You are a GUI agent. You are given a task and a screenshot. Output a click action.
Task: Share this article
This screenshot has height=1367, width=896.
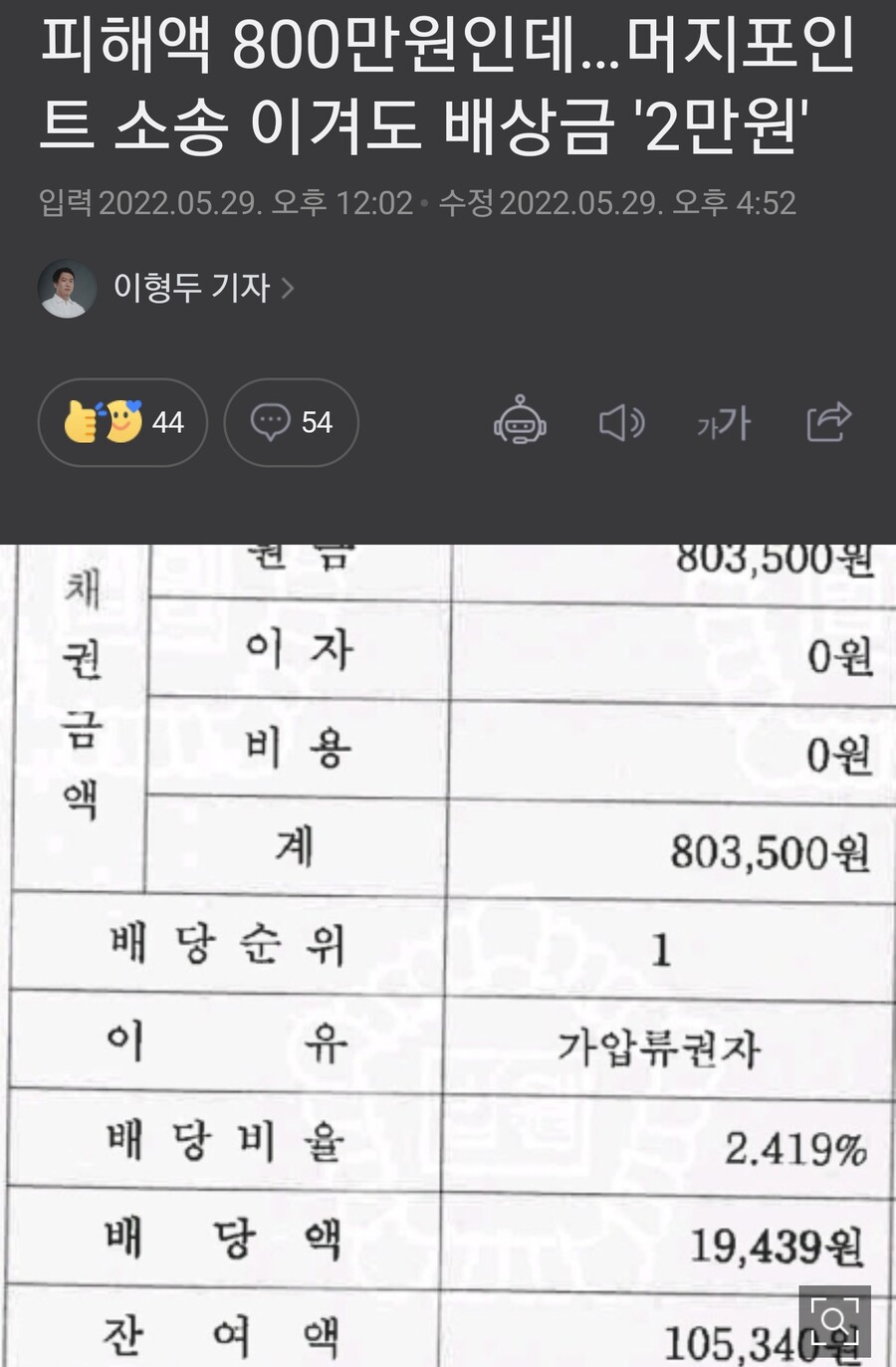[828, 422]
